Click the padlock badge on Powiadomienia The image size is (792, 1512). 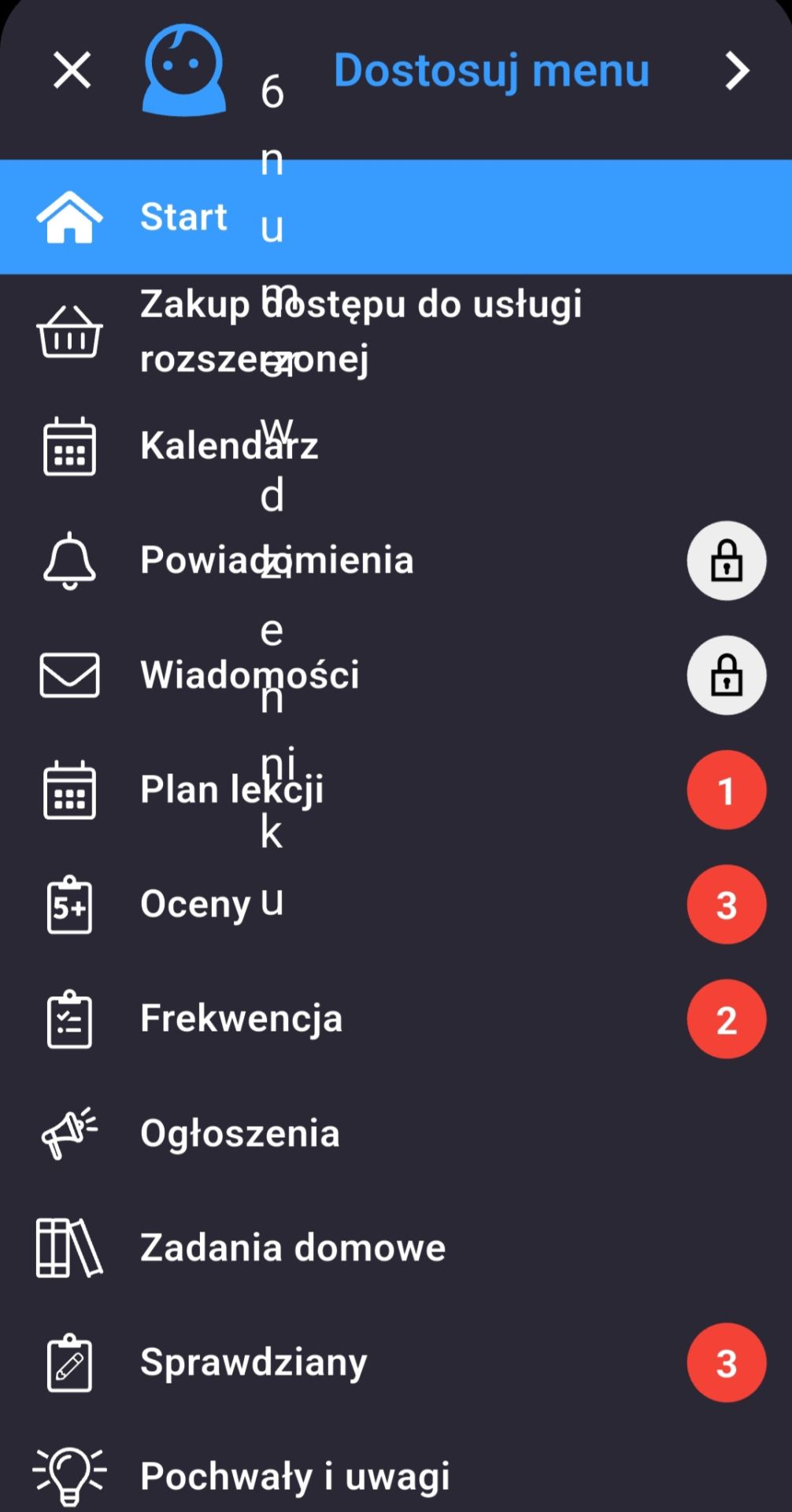pyautogui.click(x=726, y=561)
